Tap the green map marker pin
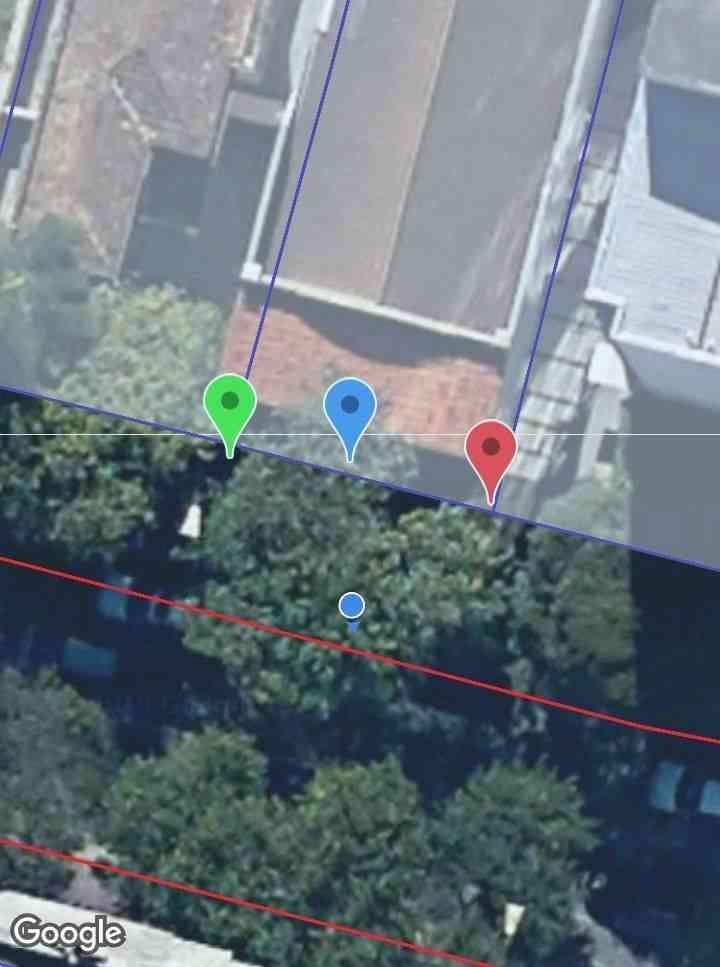The image size is (720, 967). coord(230,405)
